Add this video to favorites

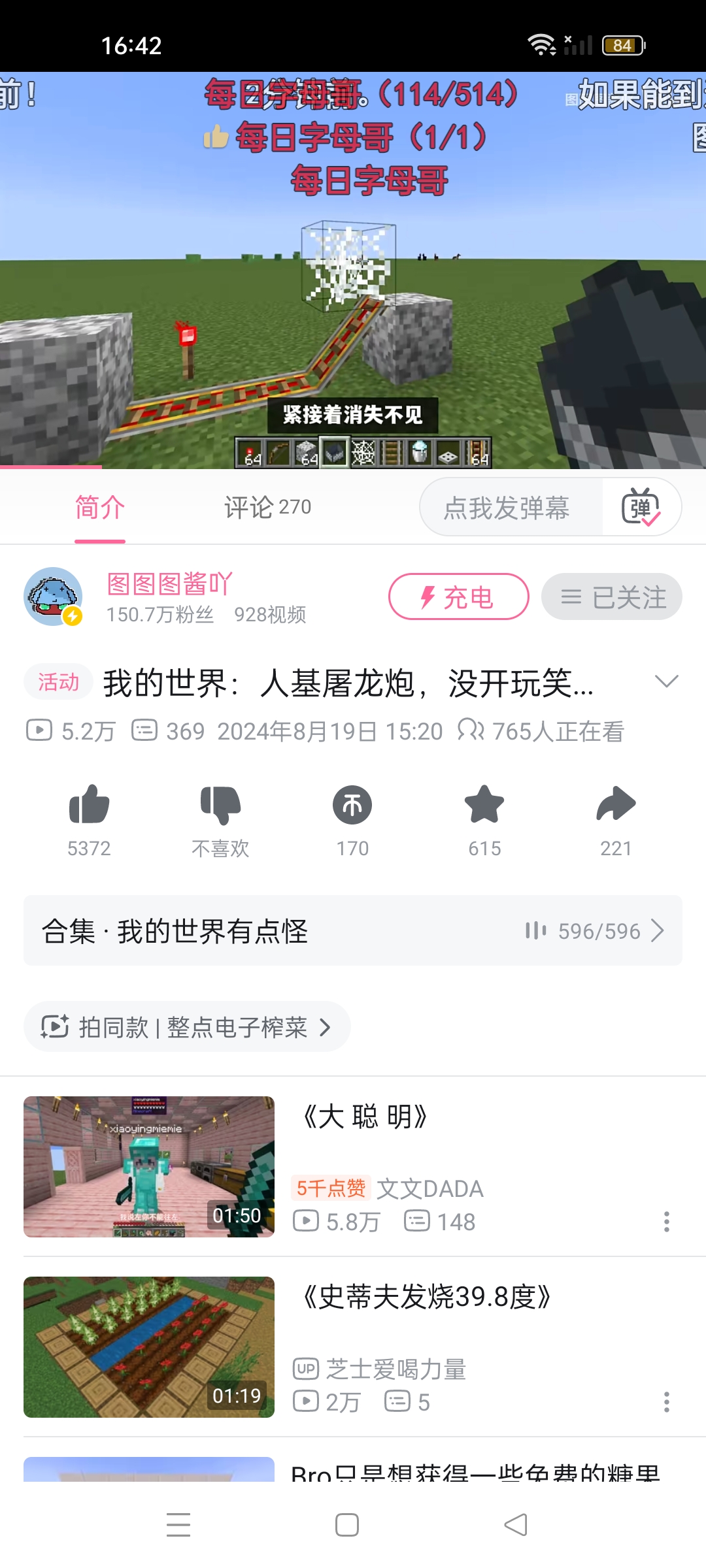[x=484, y=805]
